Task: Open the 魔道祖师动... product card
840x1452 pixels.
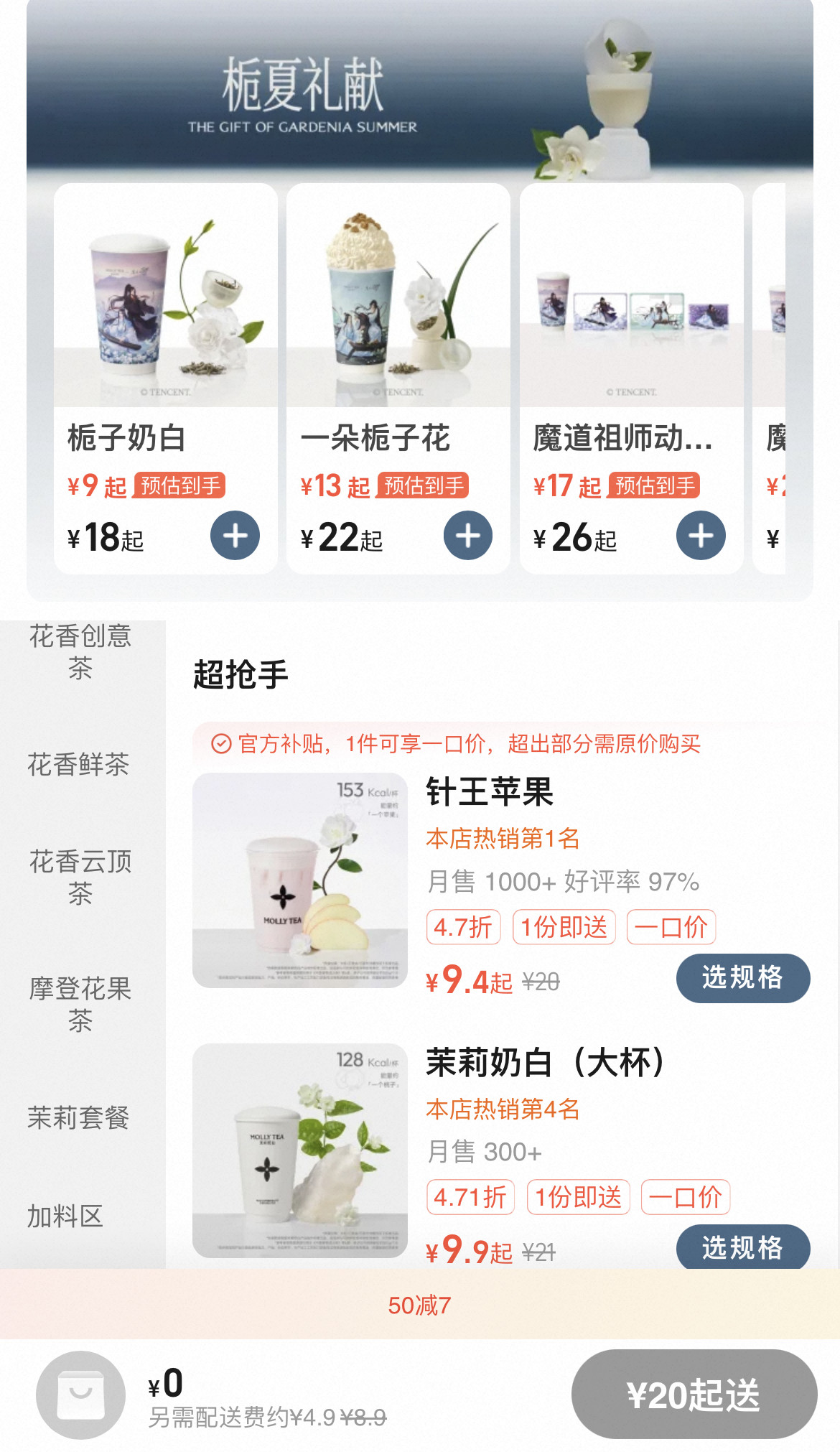Action: click(x=631, y=302)
